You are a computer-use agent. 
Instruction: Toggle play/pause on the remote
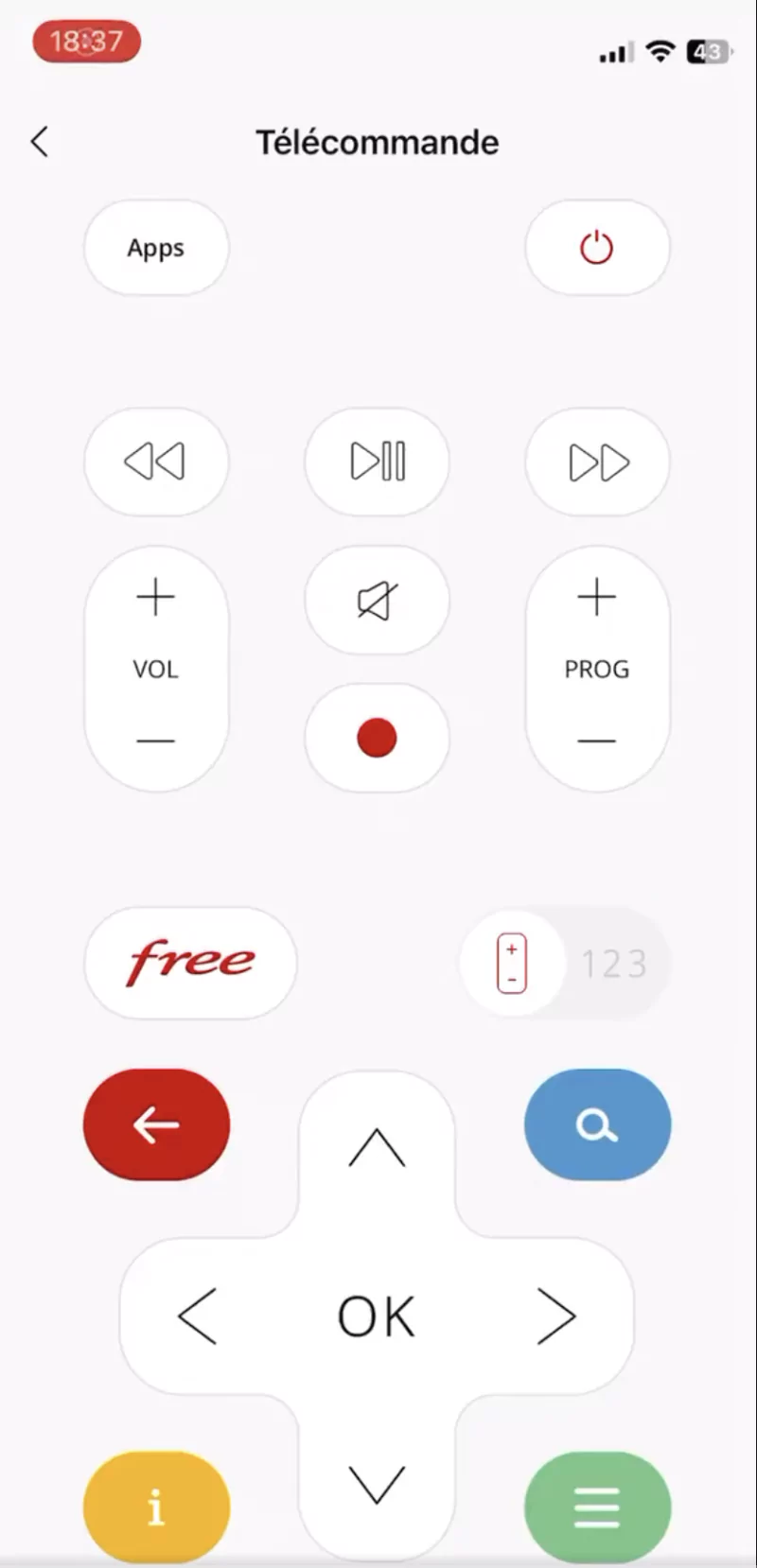(x=377, y=462)
